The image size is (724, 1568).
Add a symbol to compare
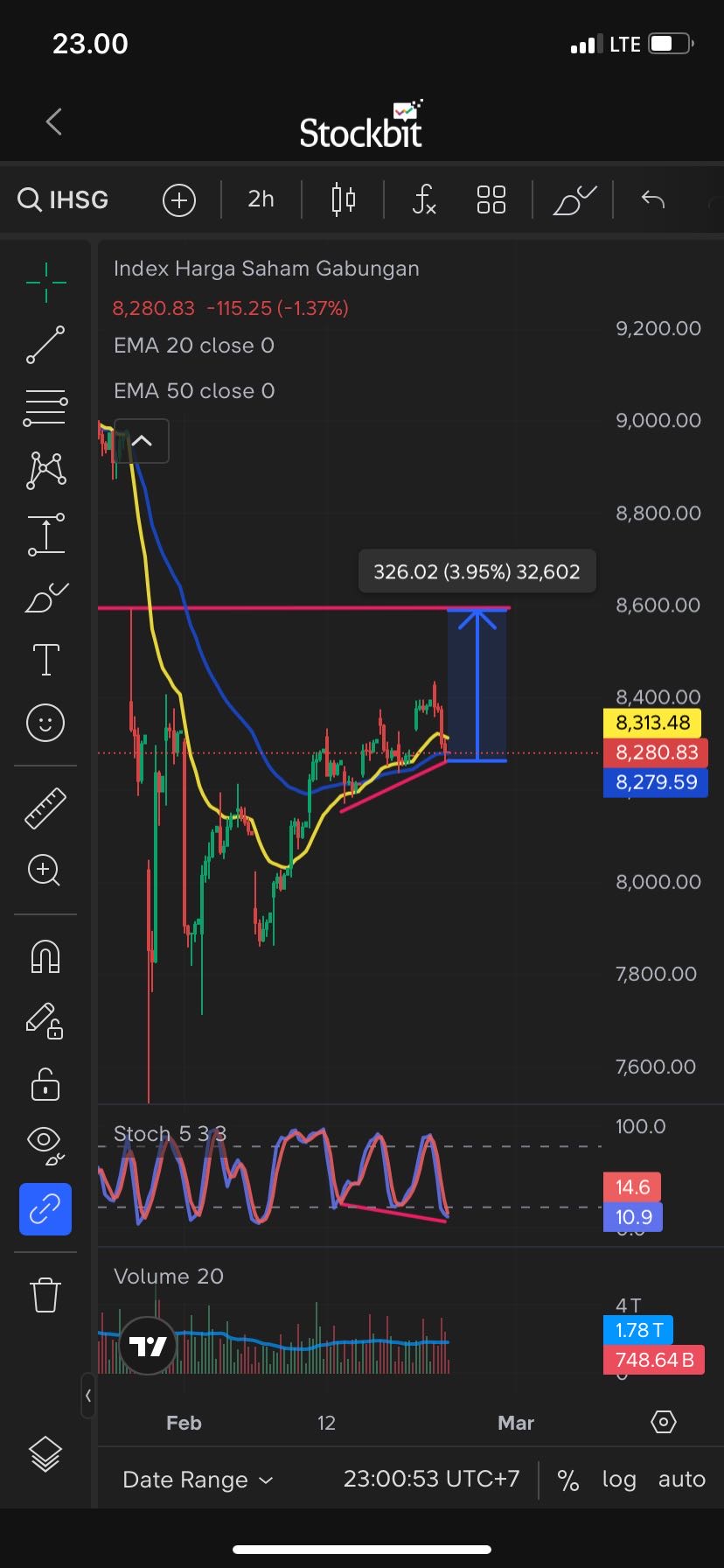pos(178,200)
